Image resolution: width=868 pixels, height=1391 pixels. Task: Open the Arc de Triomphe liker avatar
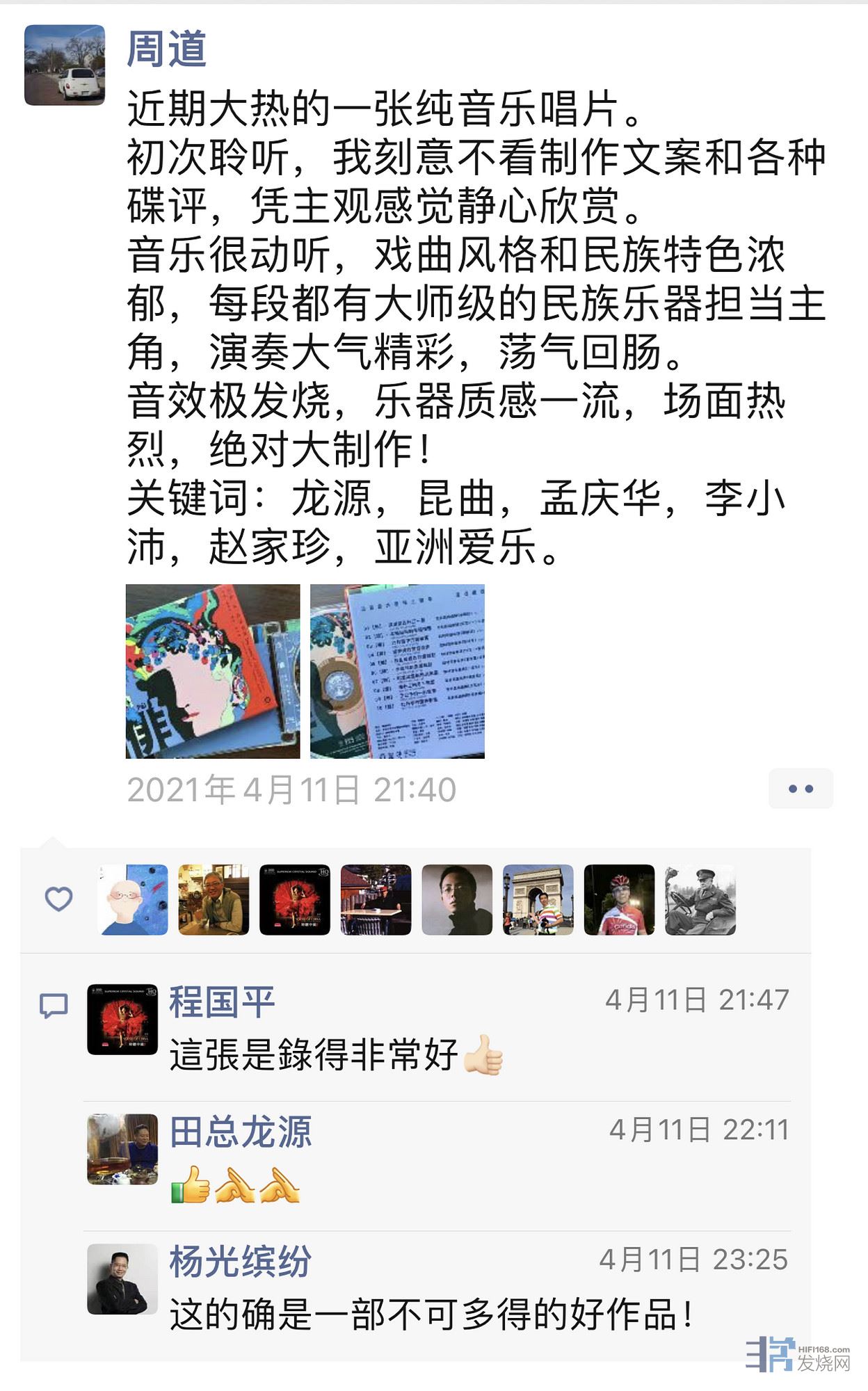coord(538,899)
